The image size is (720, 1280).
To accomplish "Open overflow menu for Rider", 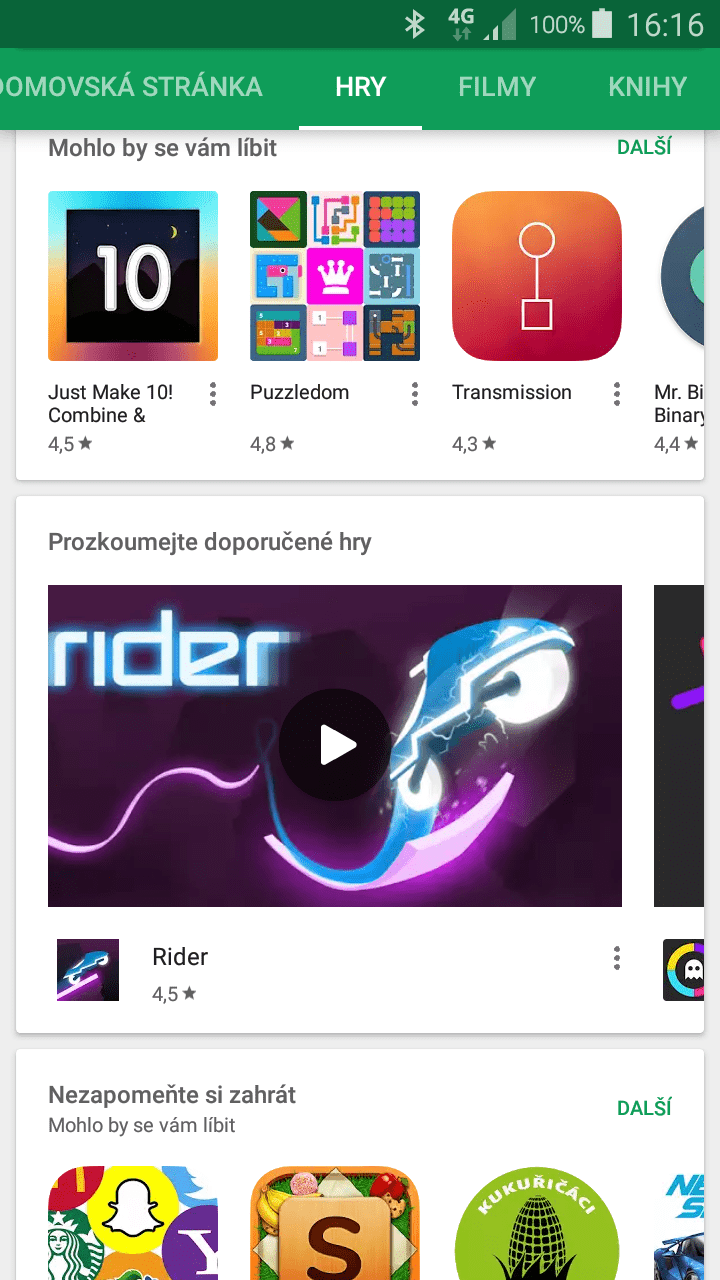I will pyautogui.click(x=617, y=958).
